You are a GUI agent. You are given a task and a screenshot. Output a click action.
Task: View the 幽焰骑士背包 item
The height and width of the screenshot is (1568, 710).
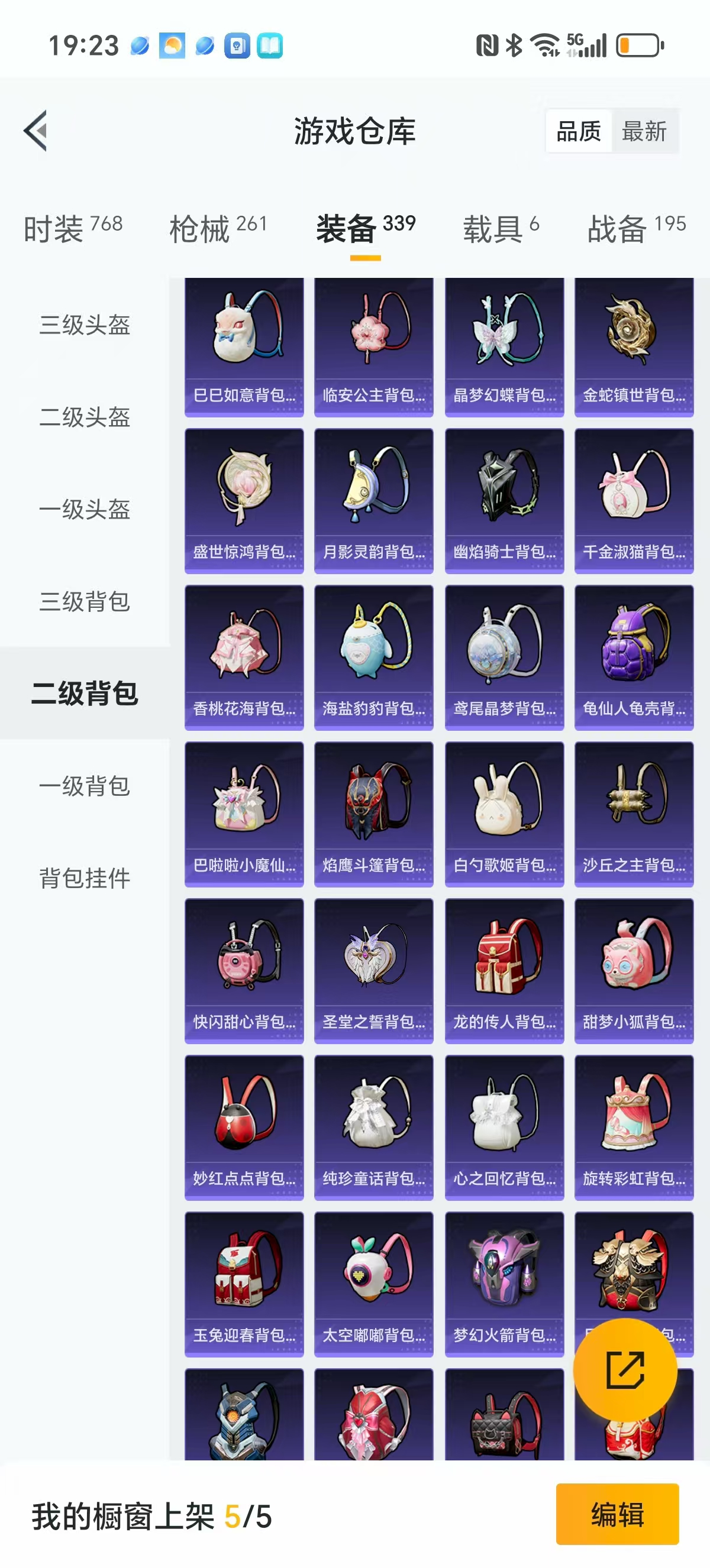504,500
